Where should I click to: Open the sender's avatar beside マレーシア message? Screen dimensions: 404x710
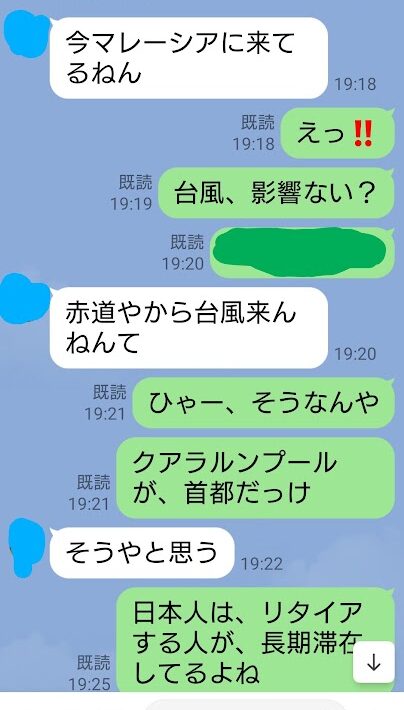[26, 34]
